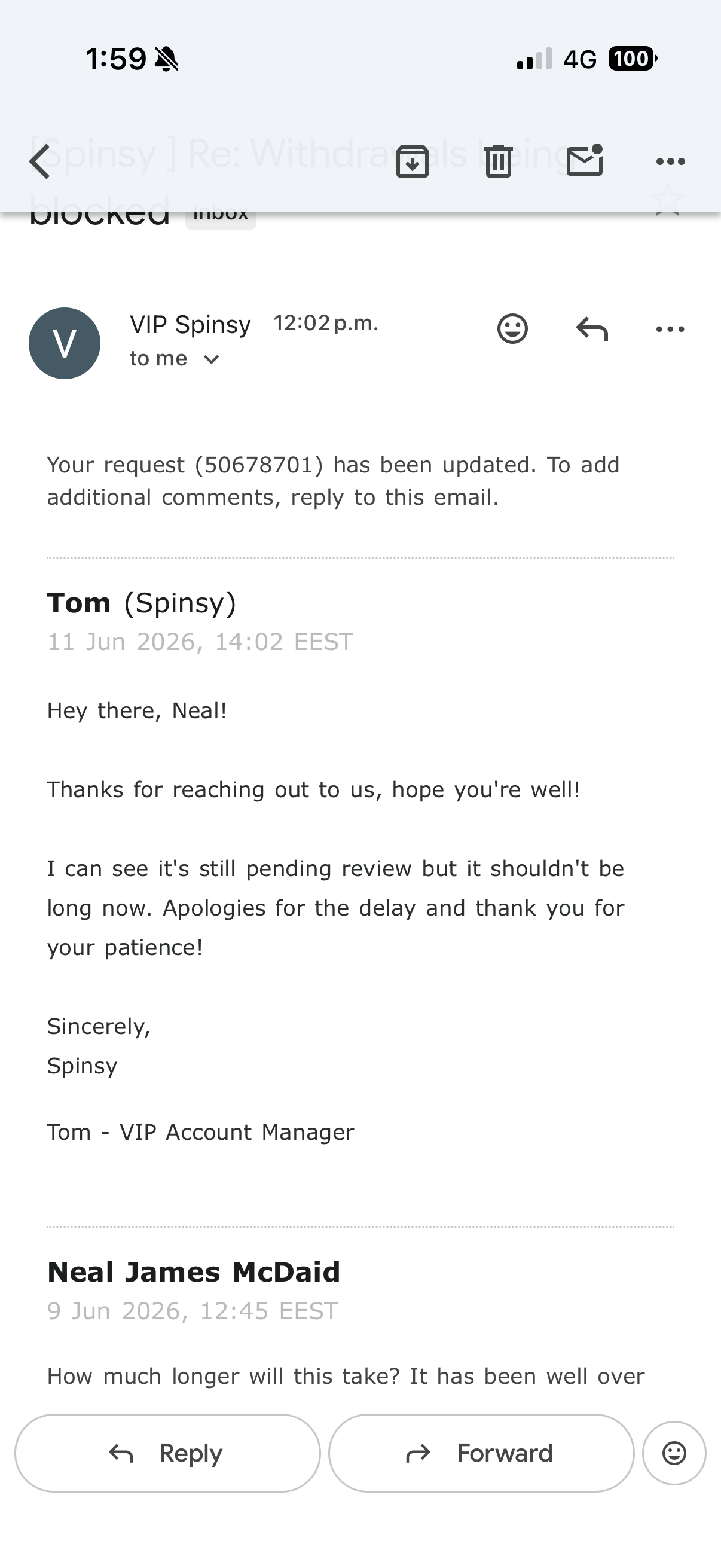Archive this email conversation

point(413,161)
